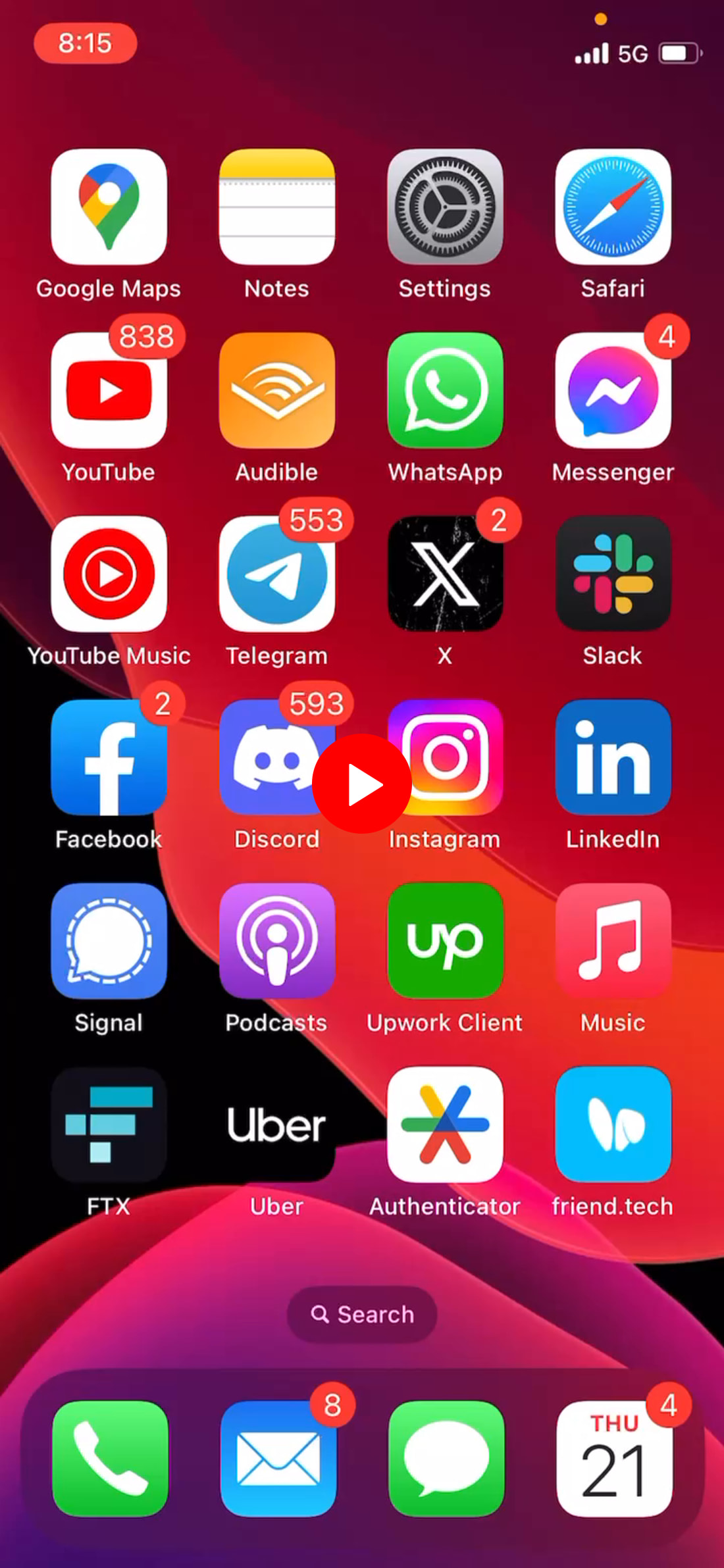Launch the Safari browser
The image size is (724, 1568).
pos(613,207)
